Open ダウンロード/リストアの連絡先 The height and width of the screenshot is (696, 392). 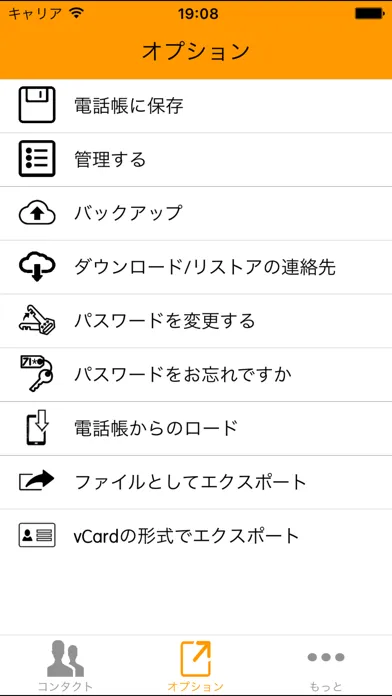coord(196,267)
